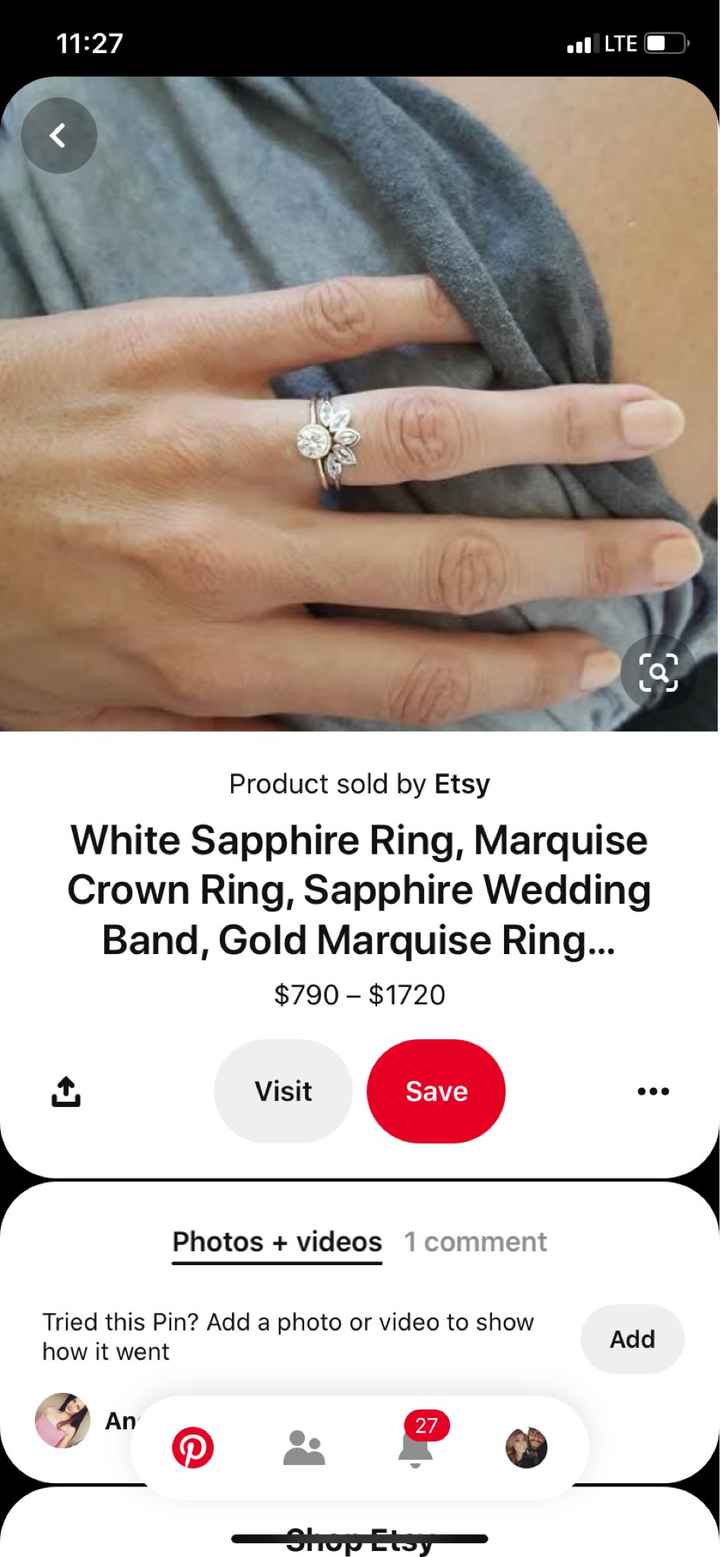Tap the share/export arrow icon

click(66, 1091)
